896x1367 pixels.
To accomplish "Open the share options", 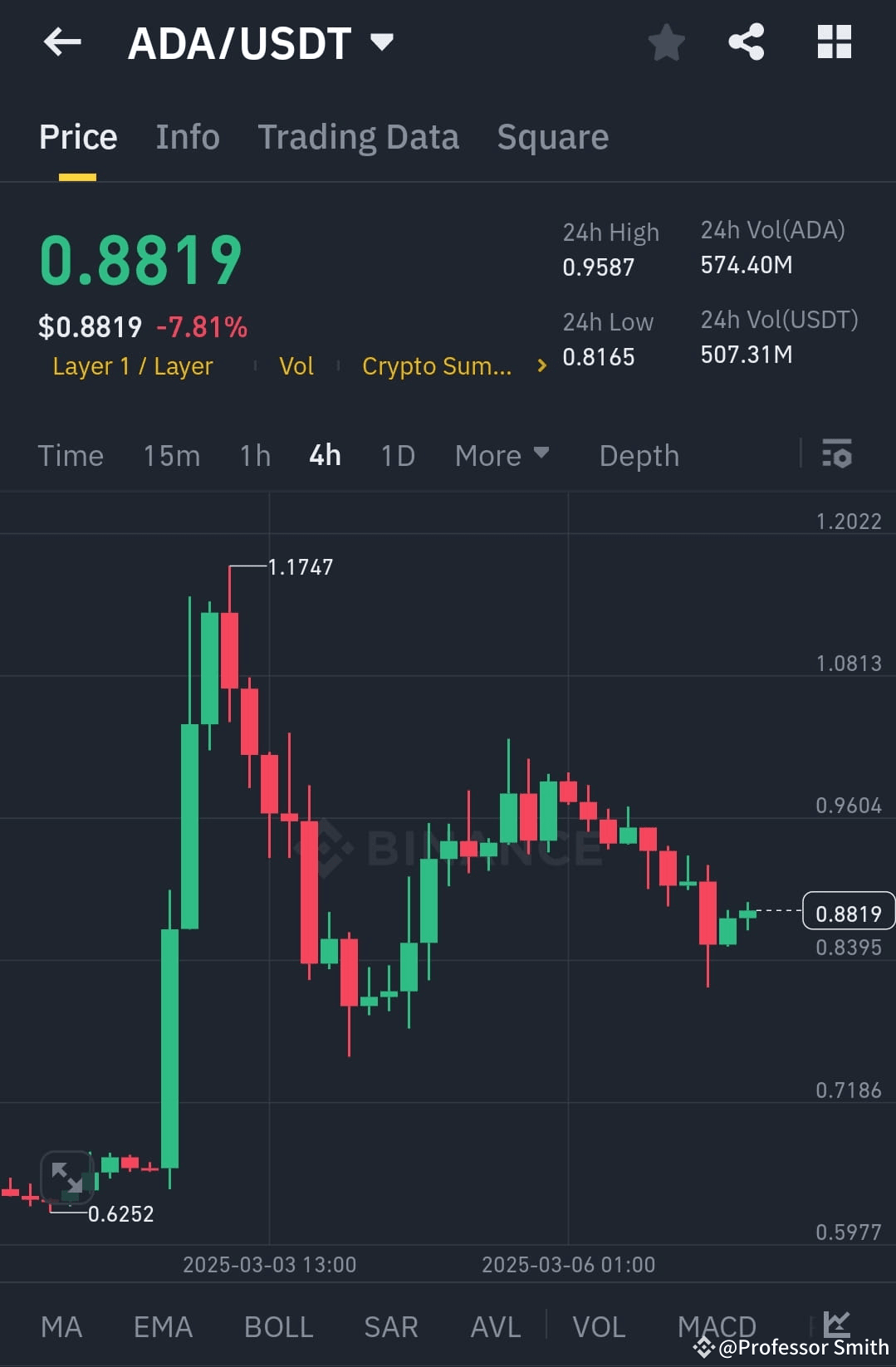I will 747,42.
